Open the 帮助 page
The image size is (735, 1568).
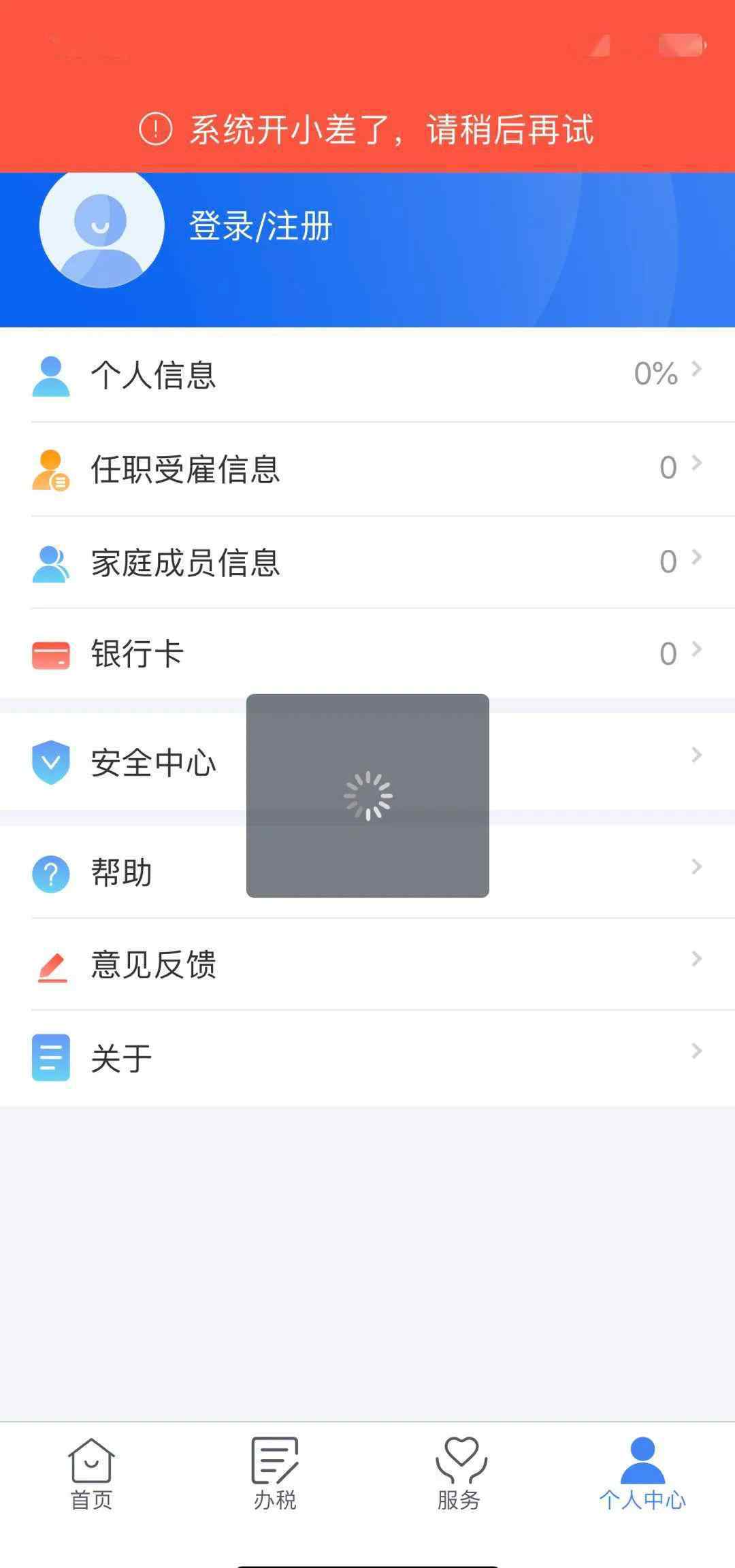367,872
